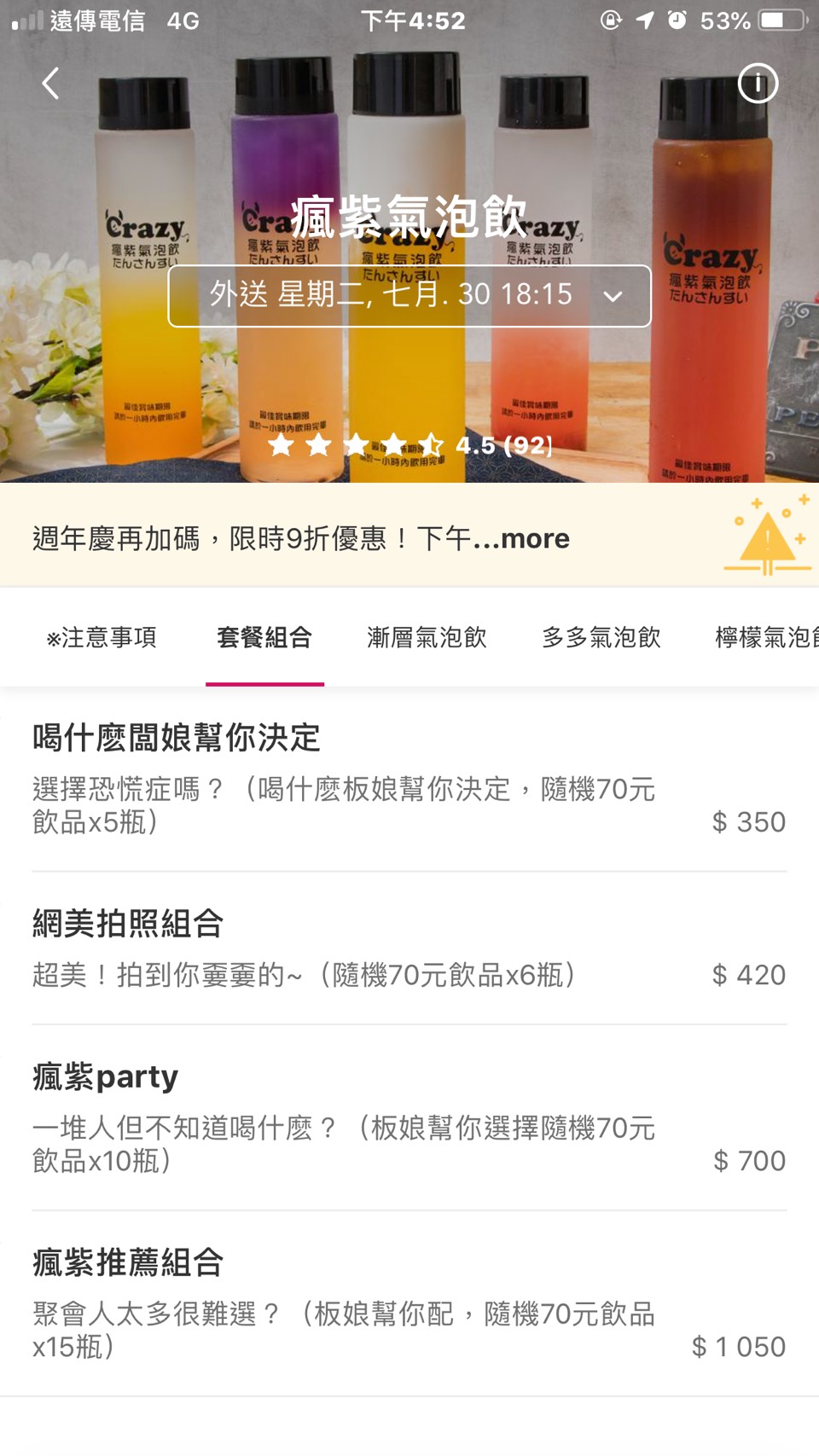
Task: Select the 套餐組合 tab
Action: coord(264,637)
